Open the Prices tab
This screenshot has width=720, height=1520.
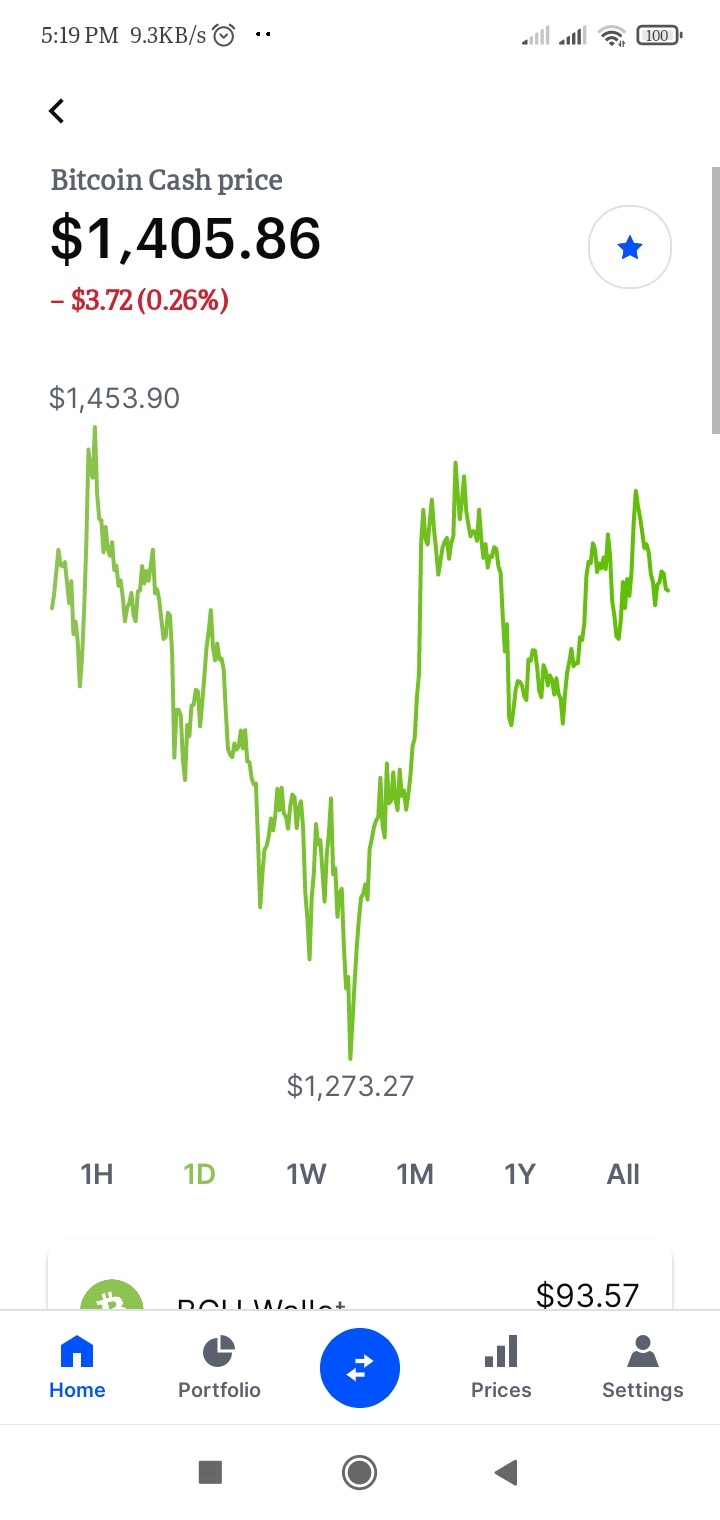pyautogui.click(x=501, y=1367)
